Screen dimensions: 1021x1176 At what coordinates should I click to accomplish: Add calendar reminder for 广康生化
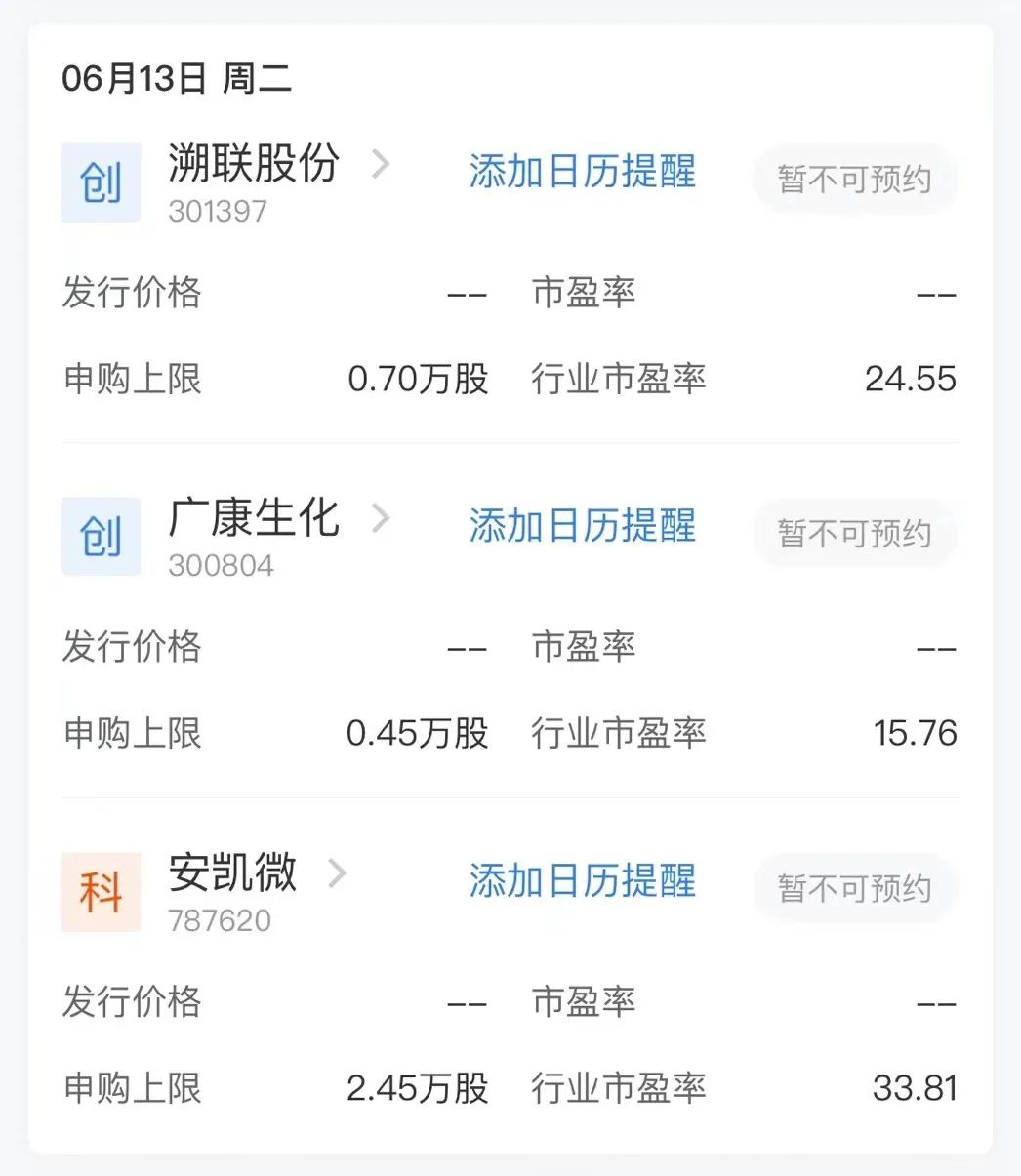582,526
